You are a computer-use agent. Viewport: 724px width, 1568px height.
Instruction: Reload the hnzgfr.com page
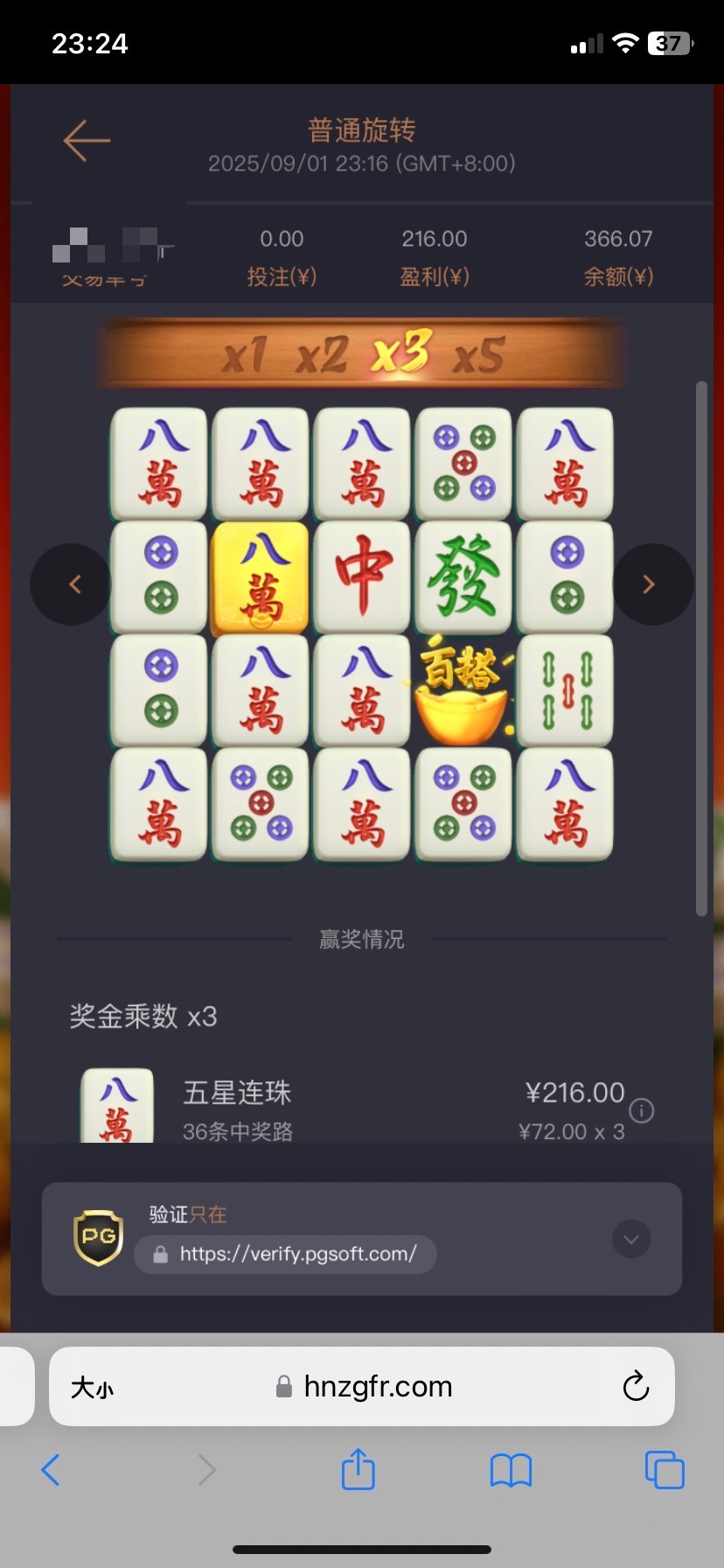(636, 1387)
